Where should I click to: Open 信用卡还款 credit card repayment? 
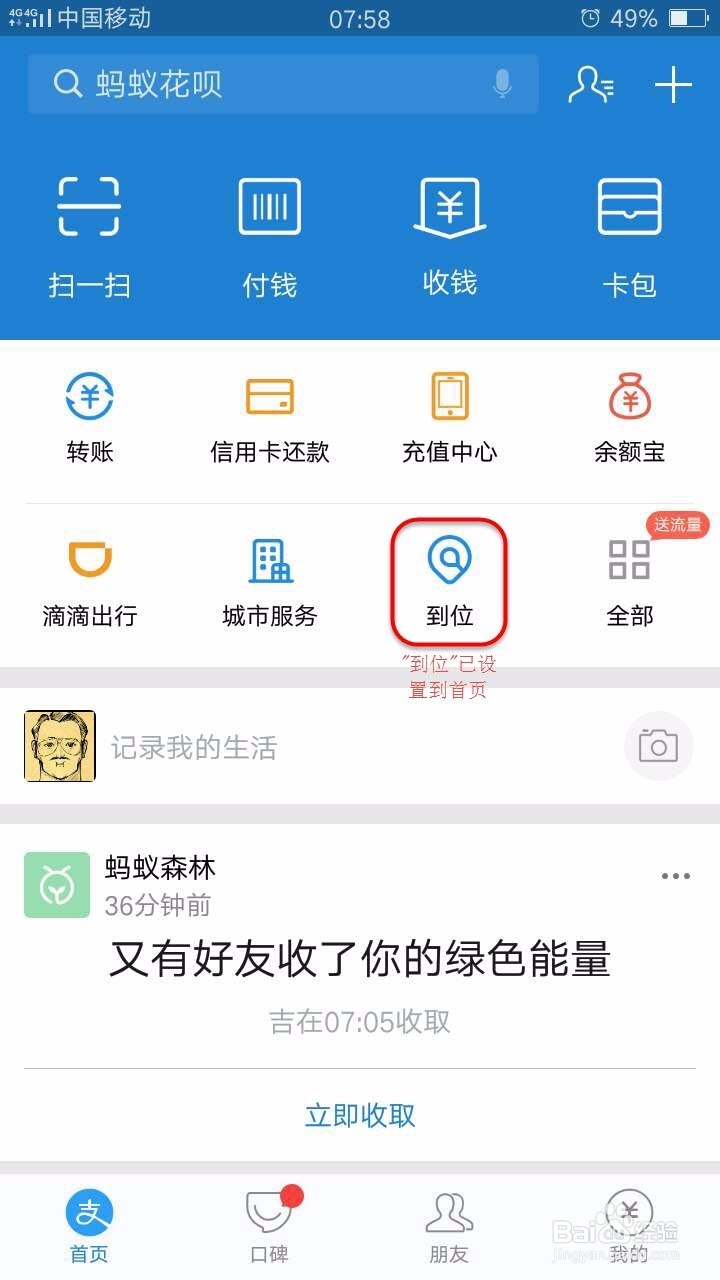point(268,415)
